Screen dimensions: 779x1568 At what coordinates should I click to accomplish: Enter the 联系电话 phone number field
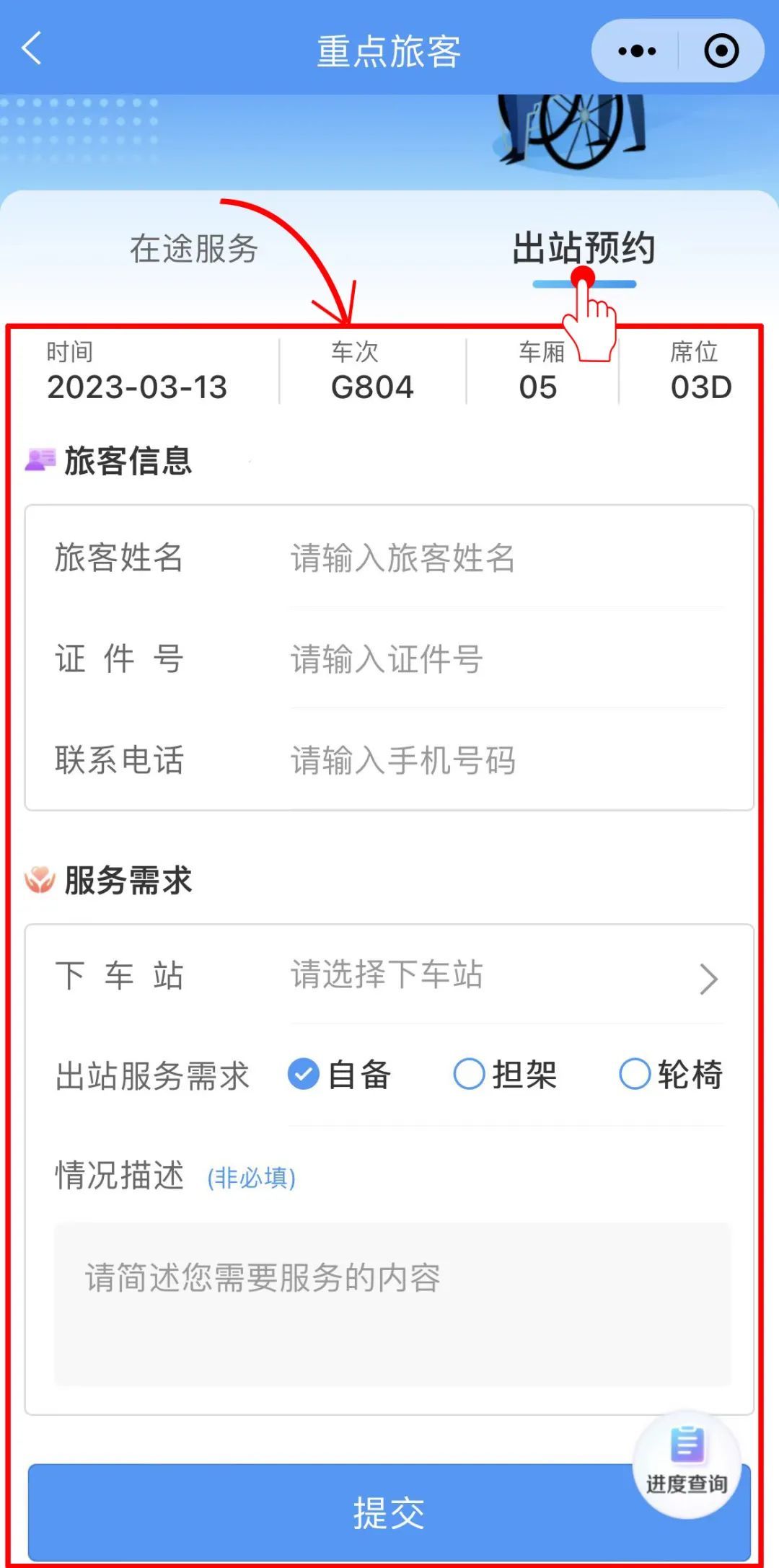tap(505, 760)
